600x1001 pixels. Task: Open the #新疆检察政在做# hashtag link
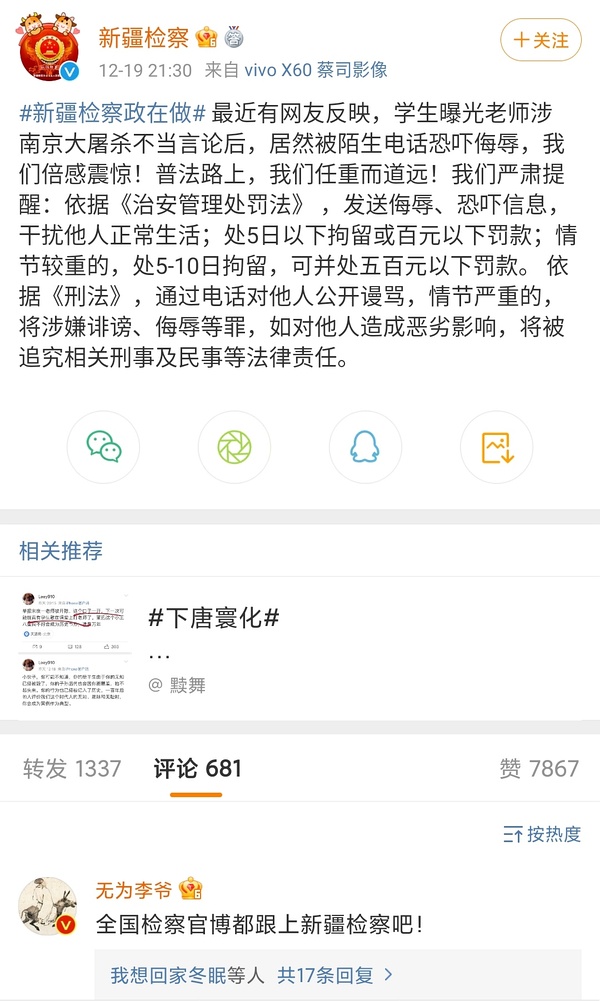112,112
